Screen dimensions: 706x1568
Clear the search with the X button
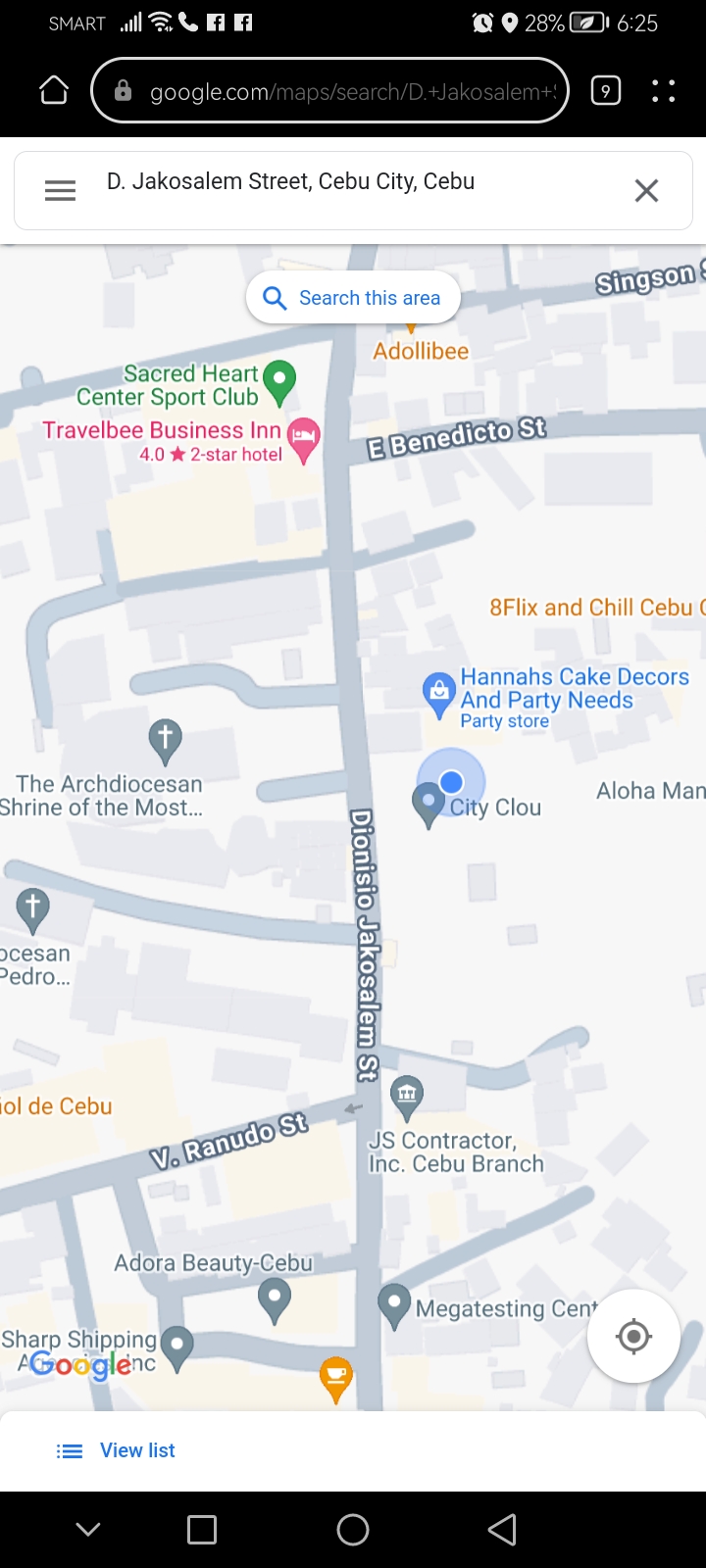coord(646,190)
